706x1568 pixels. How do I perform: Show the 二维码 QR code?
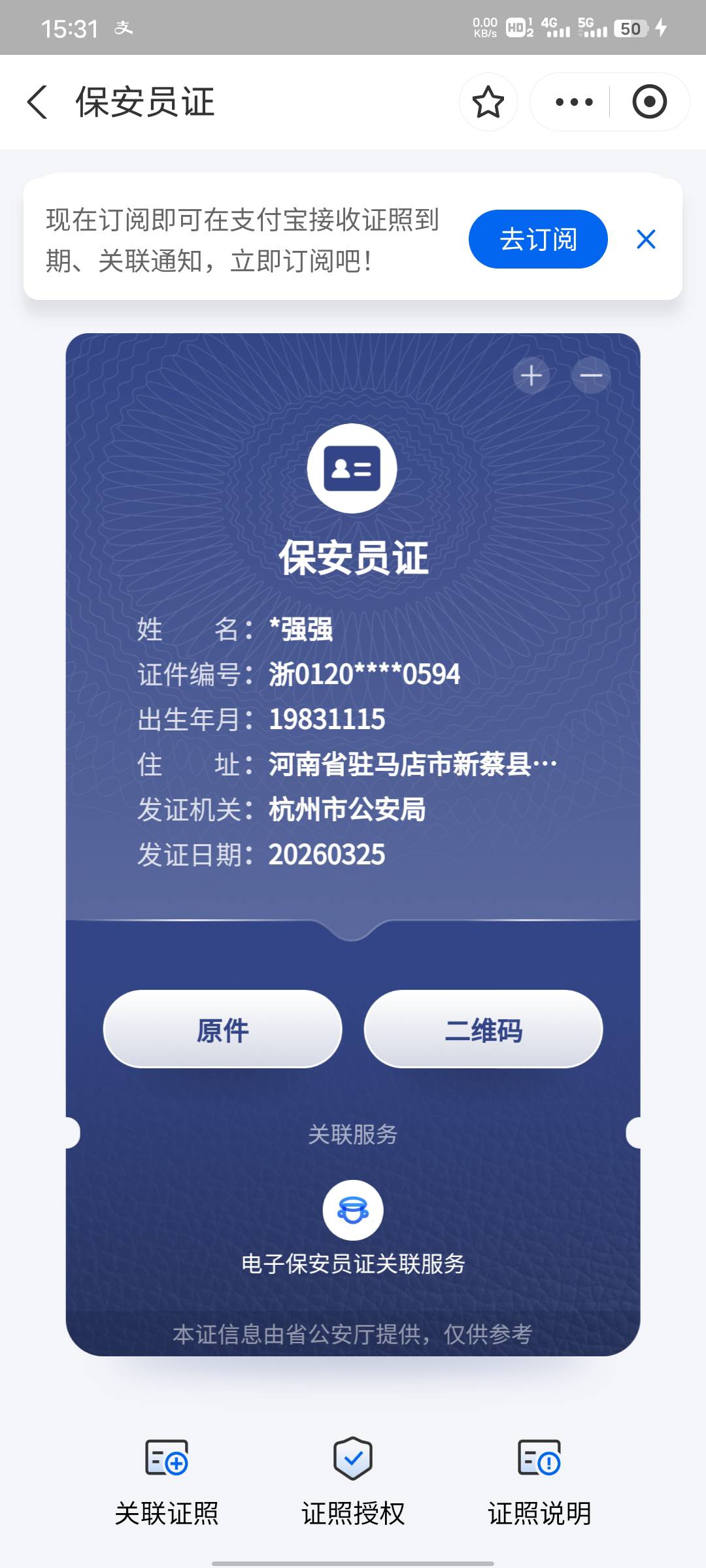483,1030
